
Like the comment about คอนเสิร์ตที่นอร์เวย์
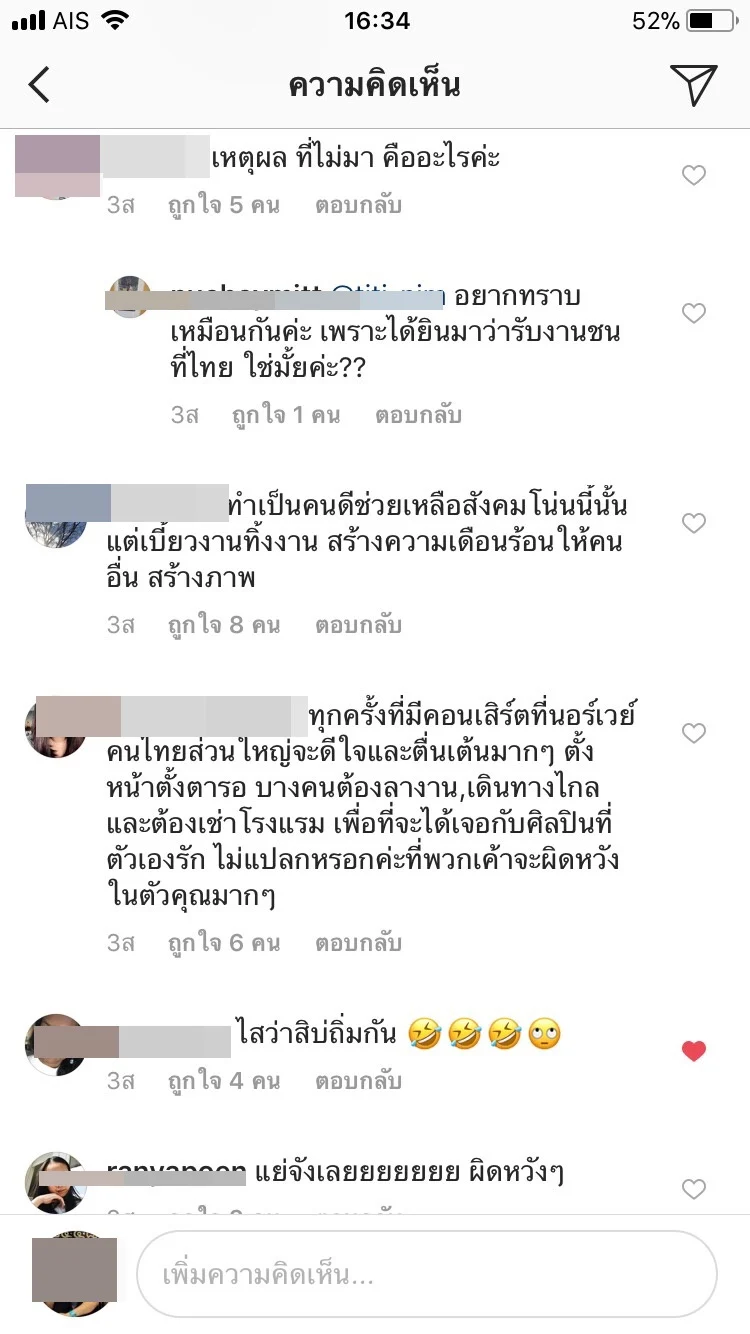click(693, 733)
